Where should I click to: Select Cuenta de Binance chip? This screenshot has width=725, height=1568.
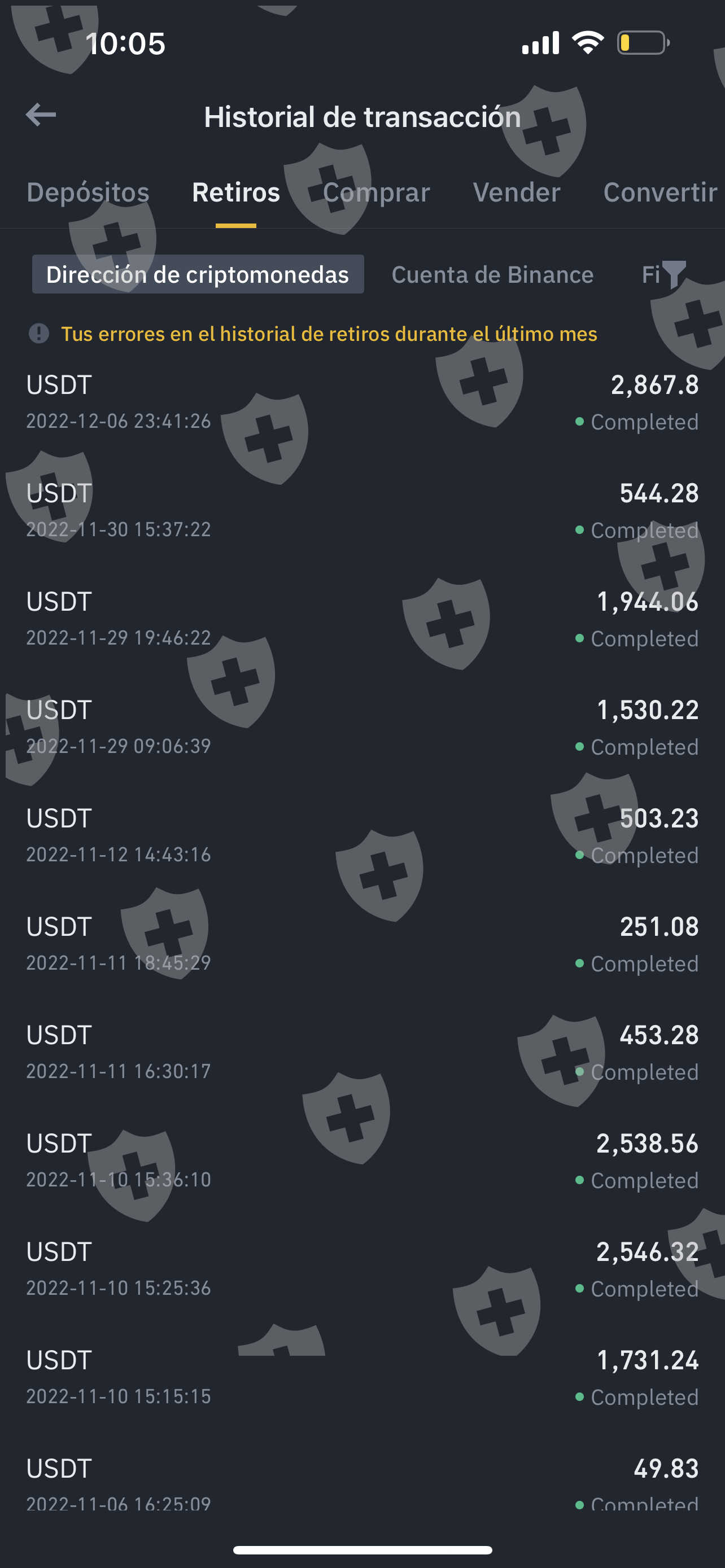pyautogui.click(x=492, y=274)
